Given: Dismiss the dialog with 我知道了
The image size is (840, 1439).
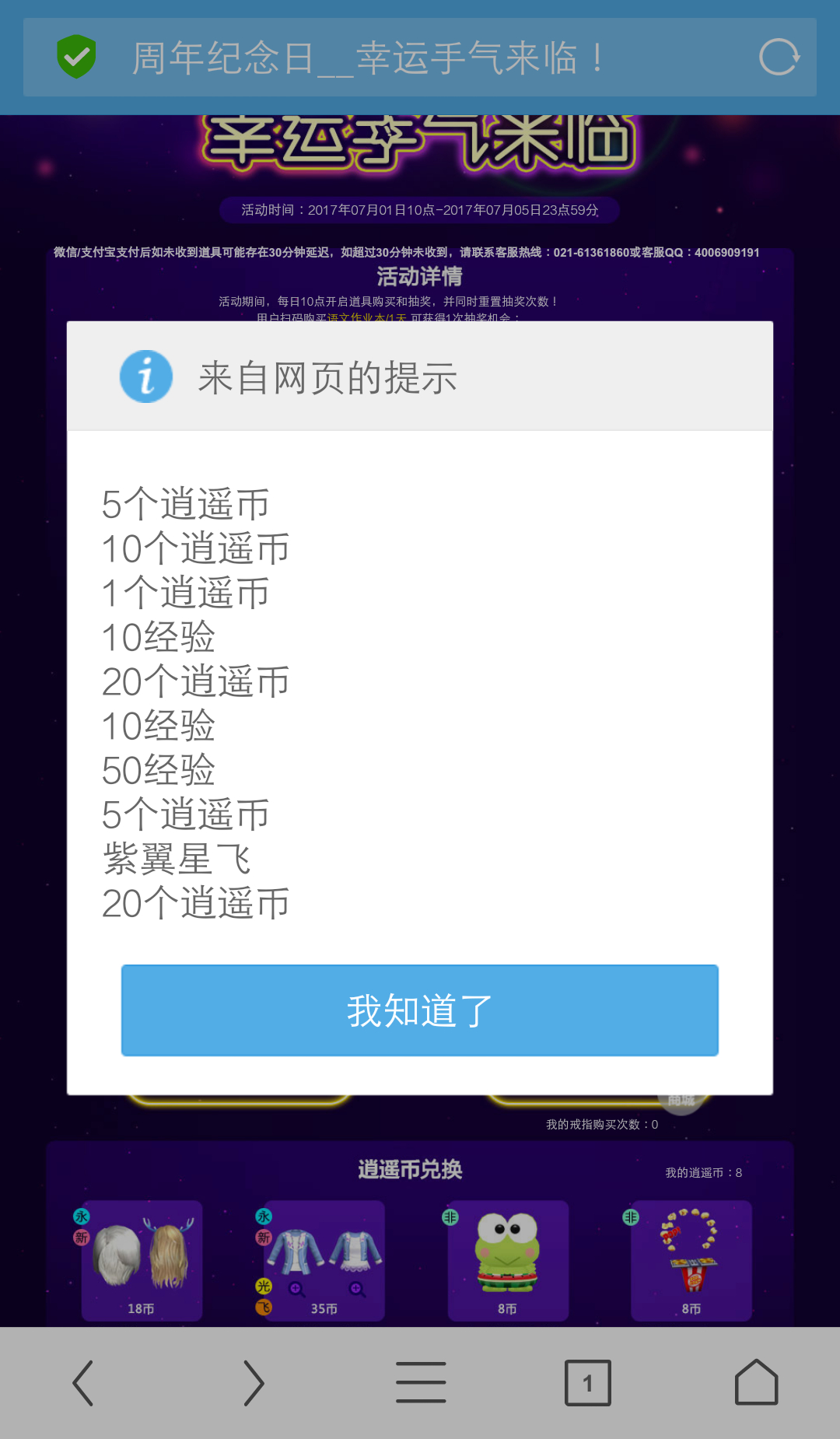Looking at the screenshot, I should (419, 1010).
